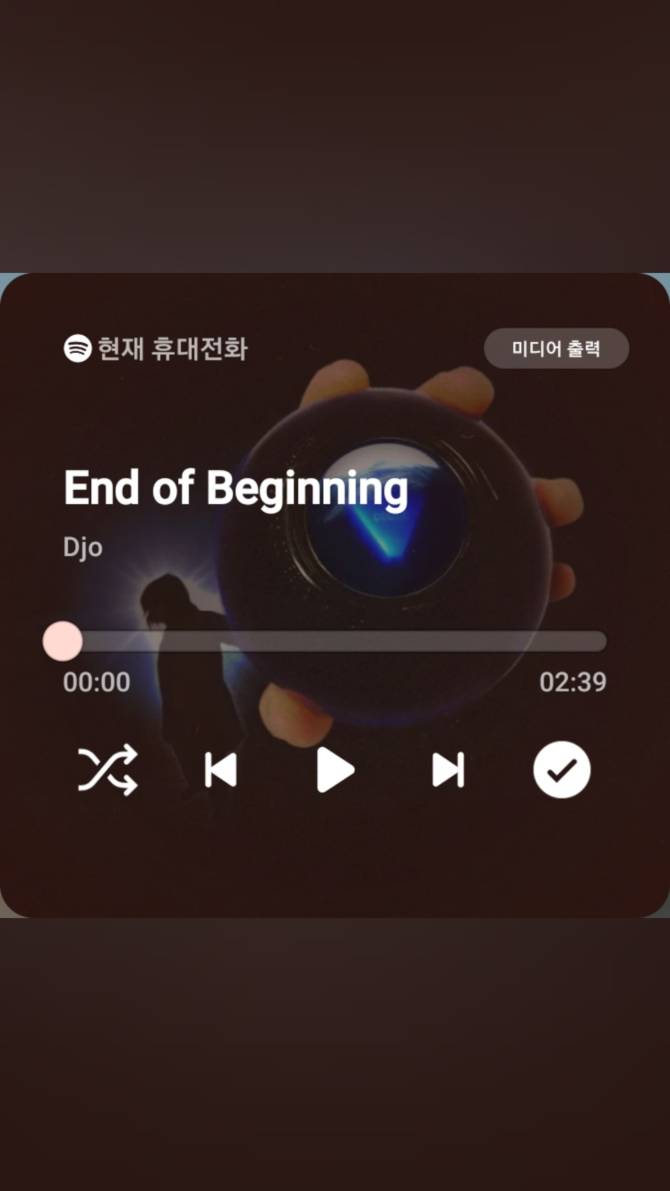Toggle shuffle playback
This screenshot has width=670, height=1191.
107,771
